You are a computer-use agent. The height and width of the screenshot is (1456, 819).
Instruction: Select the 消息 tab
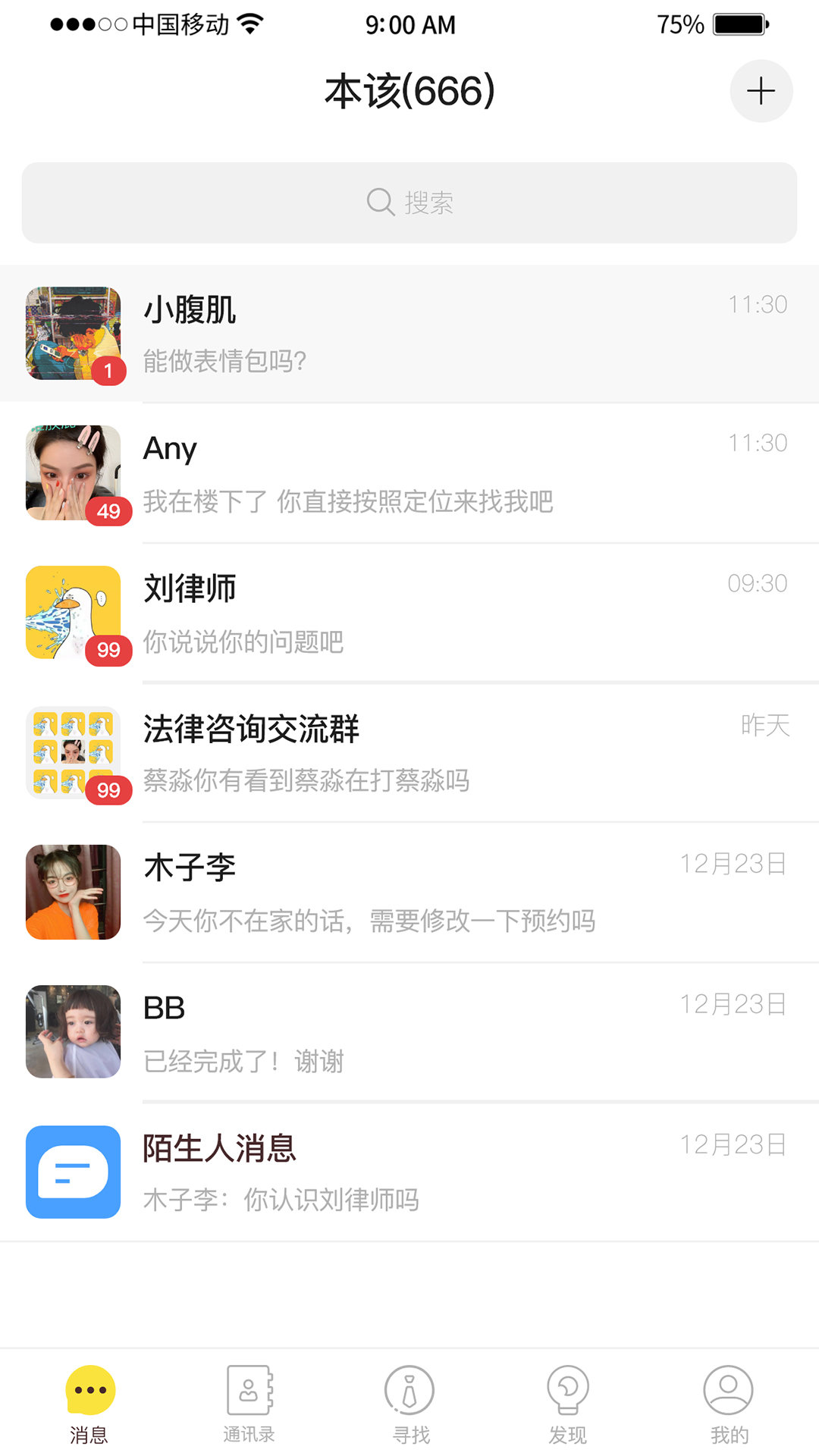[x=89, y=1403]
